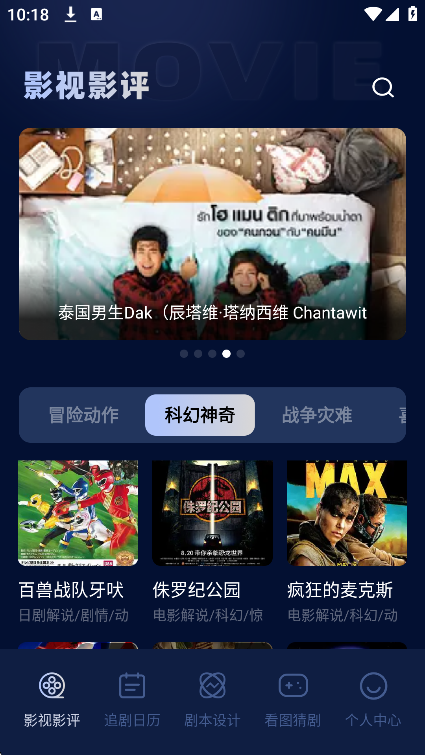Open the 看图猜剧 tab

point(293,700)
